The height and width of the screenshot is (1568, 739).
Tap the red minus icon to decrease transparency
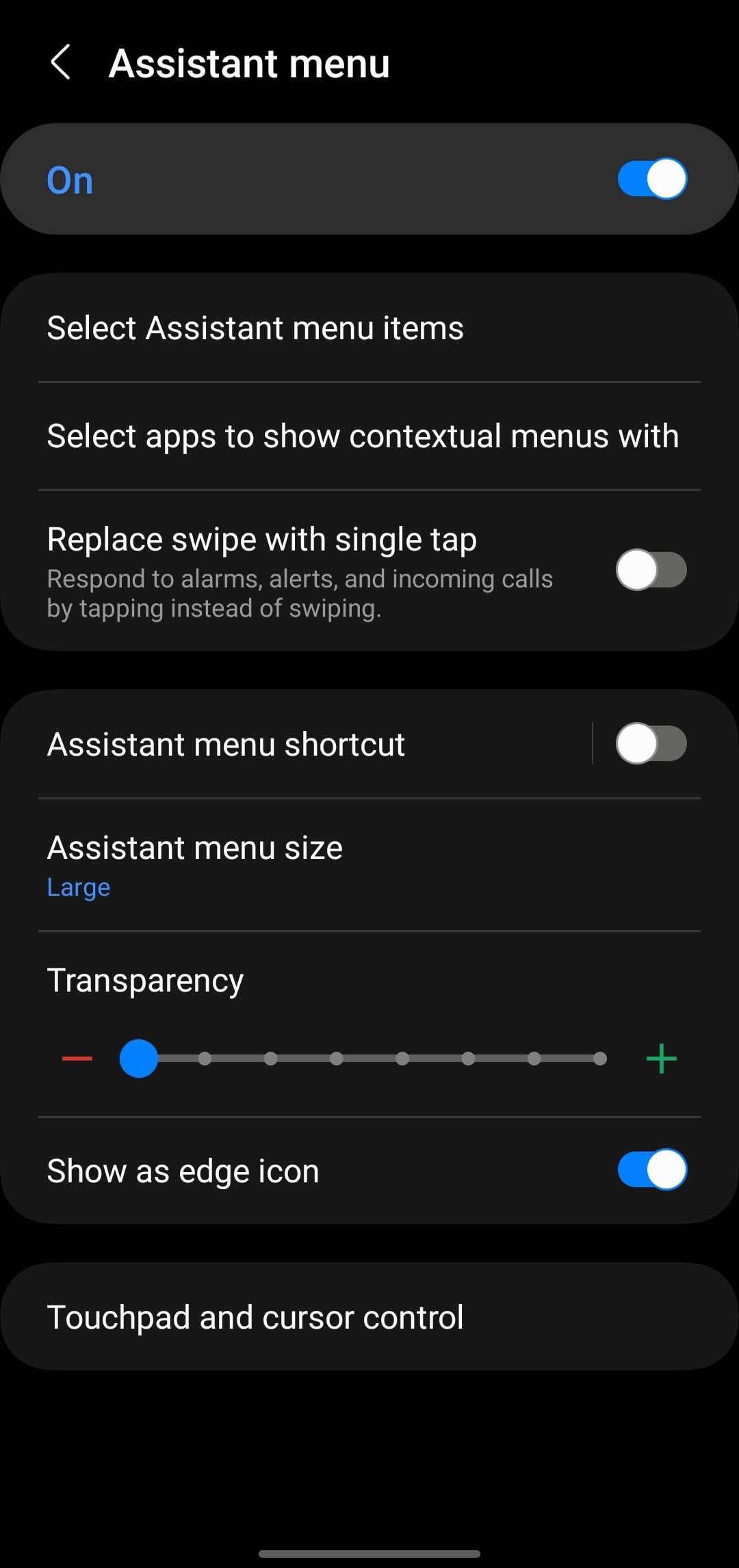(77, 1058)
